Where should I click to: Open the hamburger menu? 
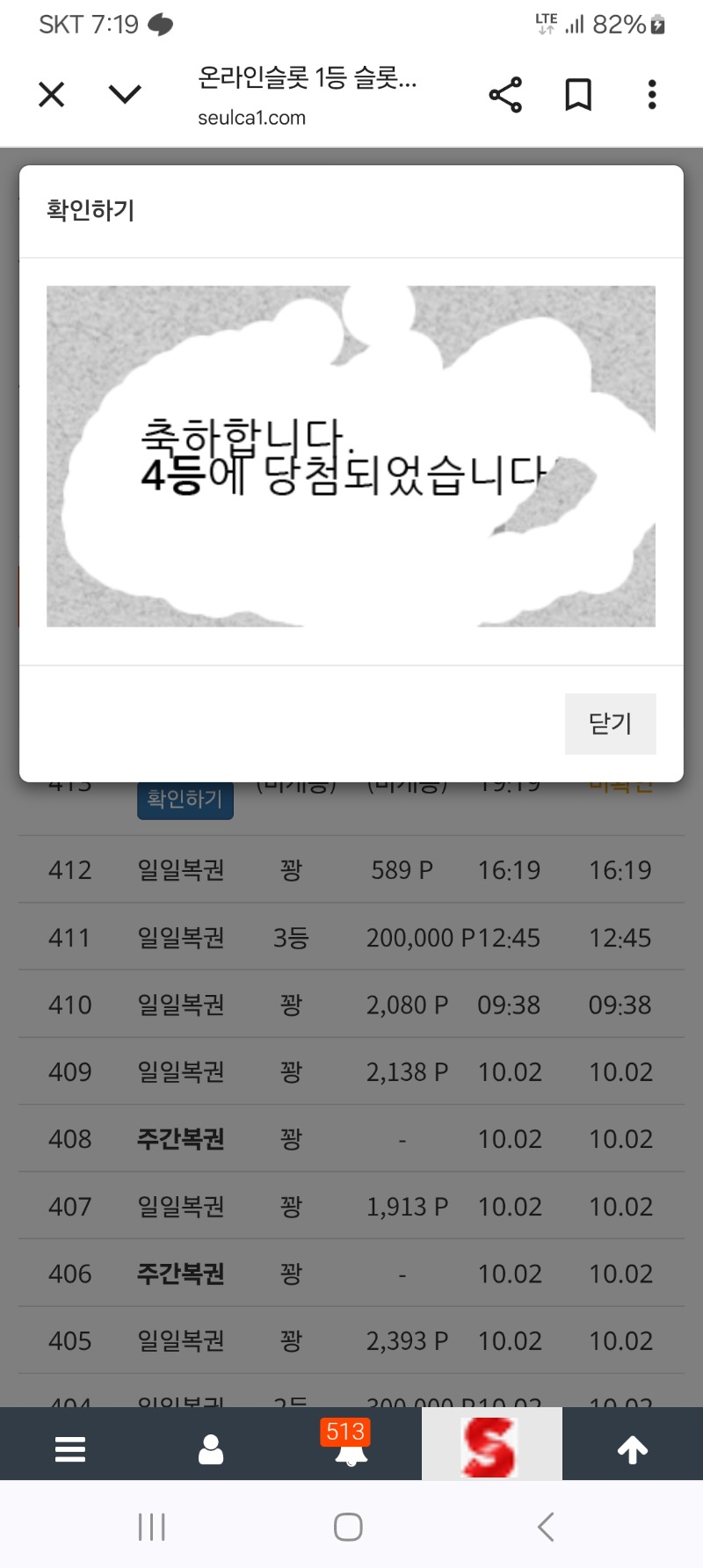pyautogui.click(x=70, y=1449)
